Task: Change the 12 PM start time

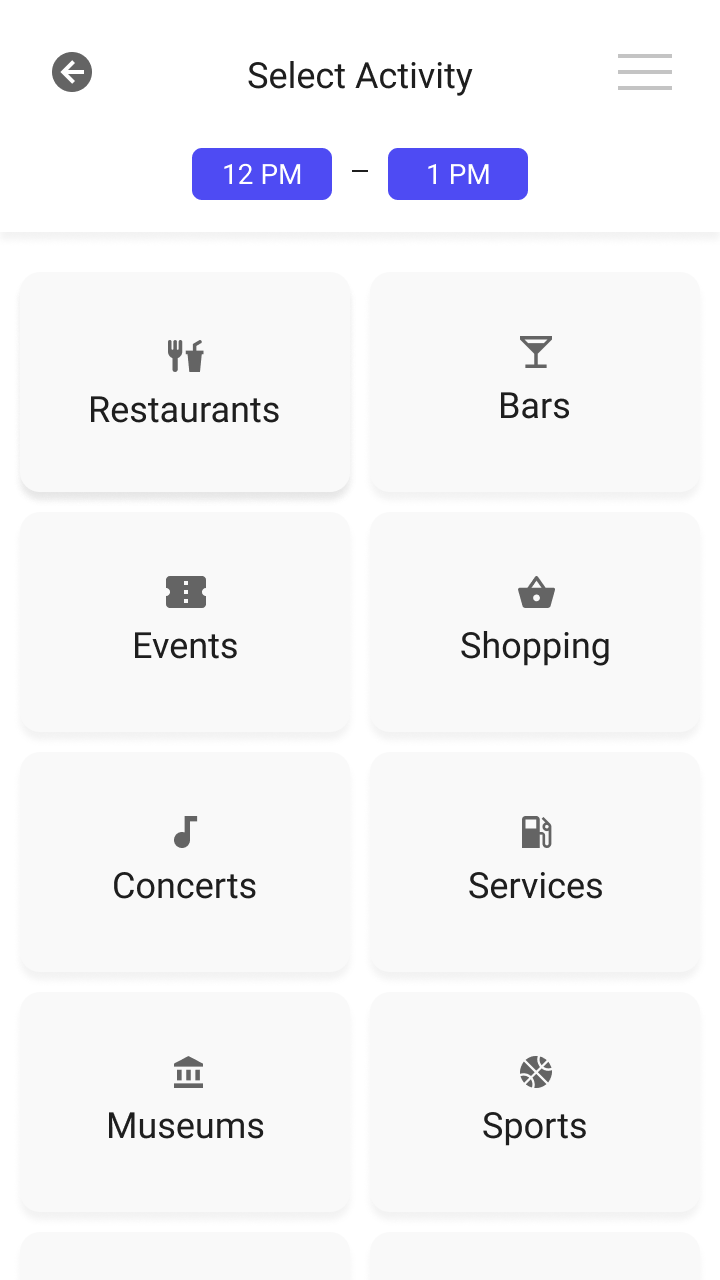Action: point(262,174)
